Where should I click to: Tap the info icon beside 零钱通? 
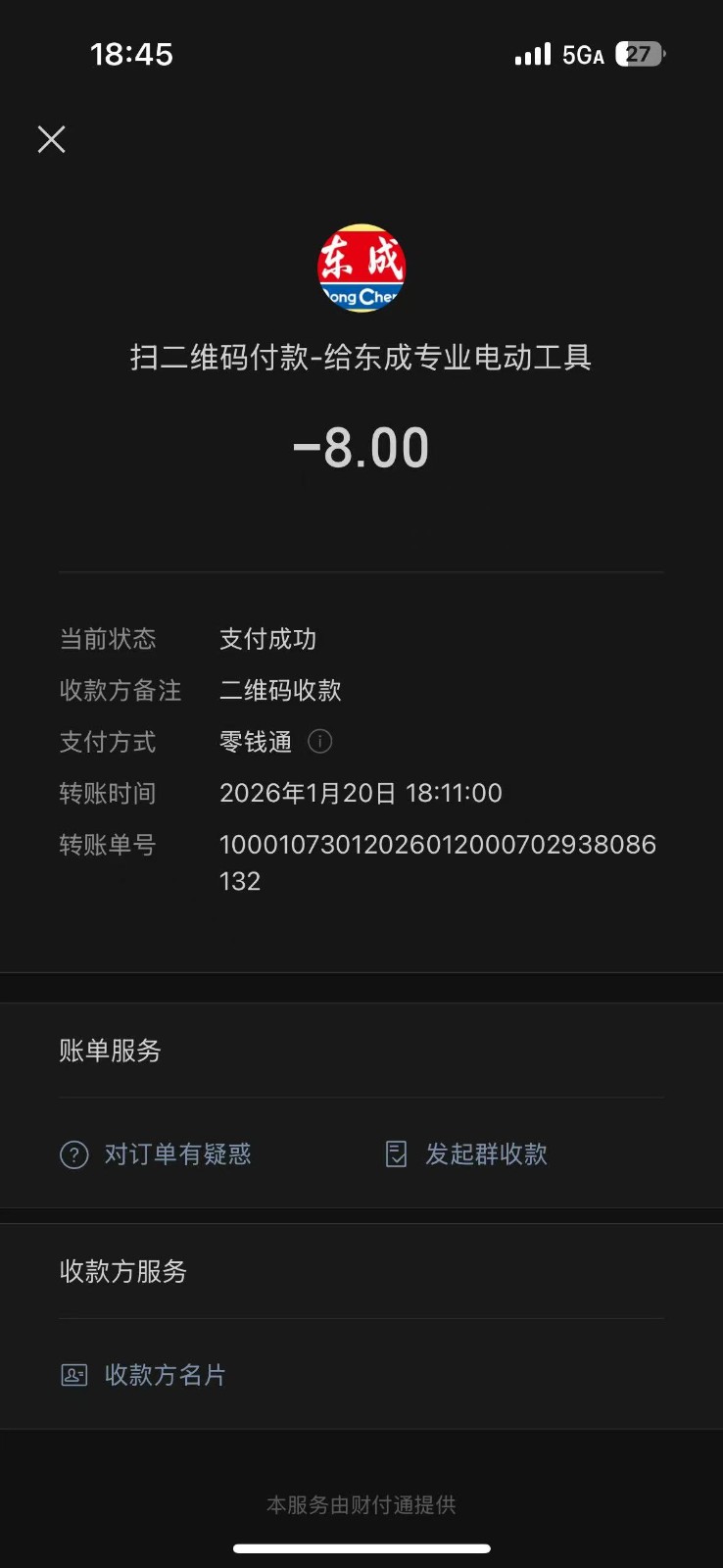(320, 742)
